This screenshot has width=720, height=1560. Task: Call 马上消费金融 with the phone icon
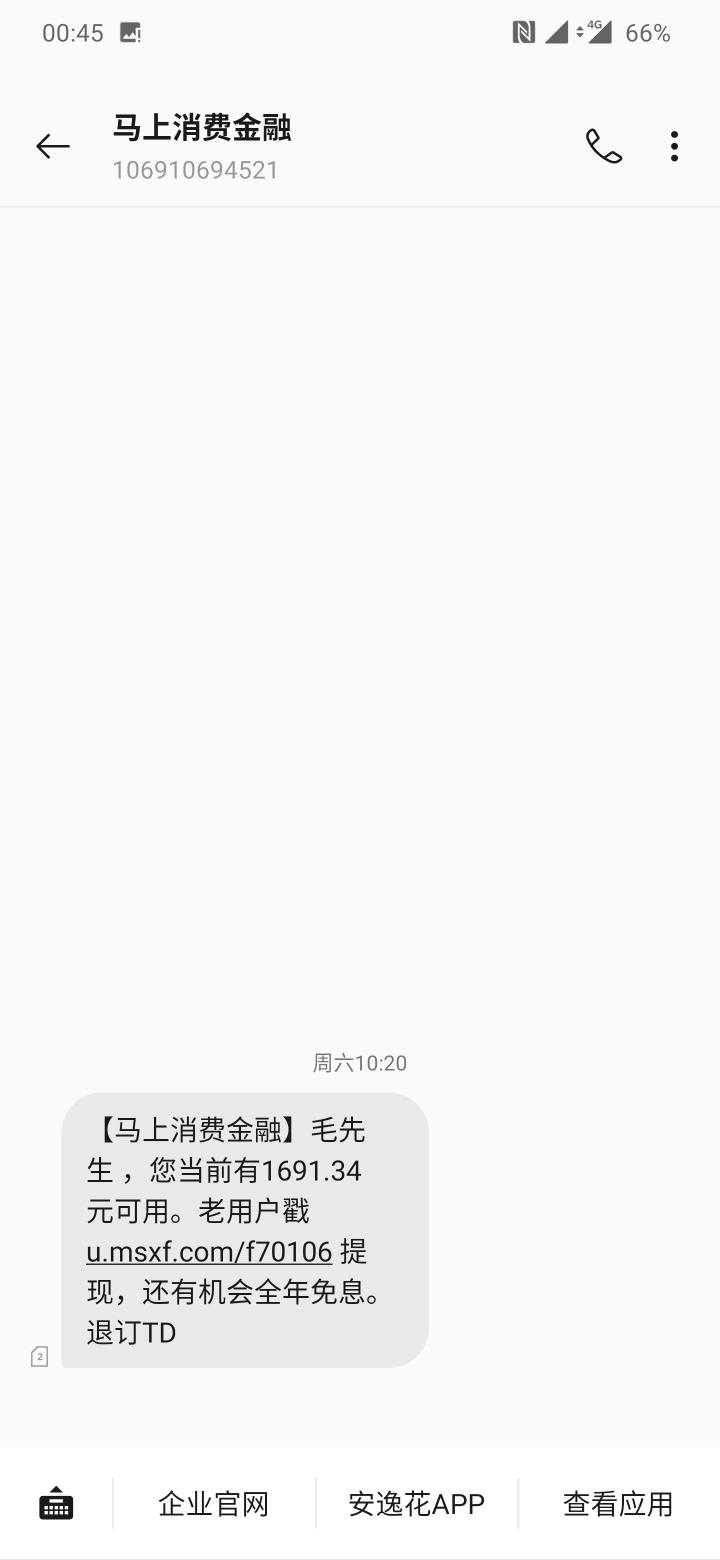604,146
